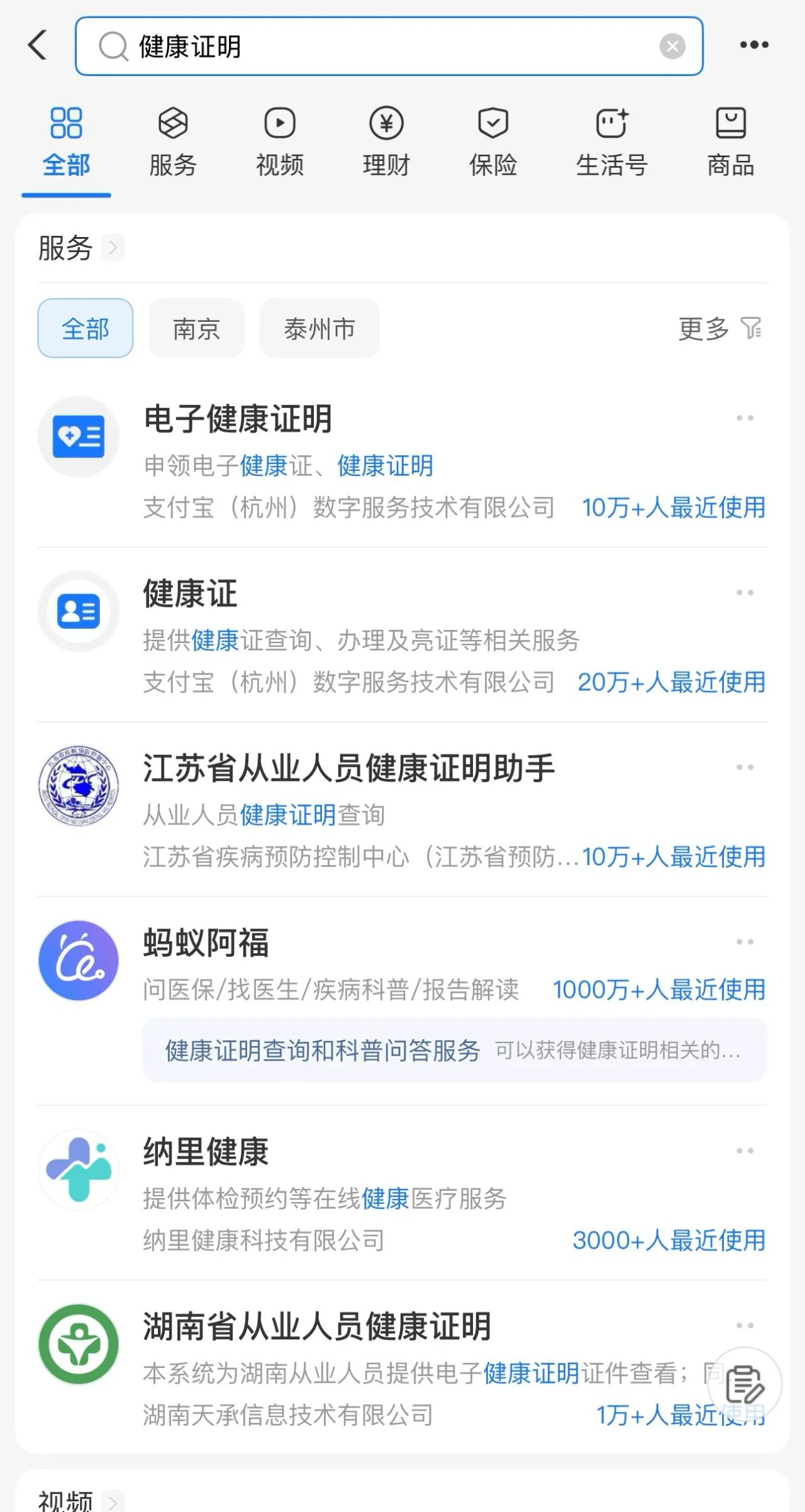Screen dimensions: 805x1512
Task: Open the 电子健康证明 service
Action: 238,419
